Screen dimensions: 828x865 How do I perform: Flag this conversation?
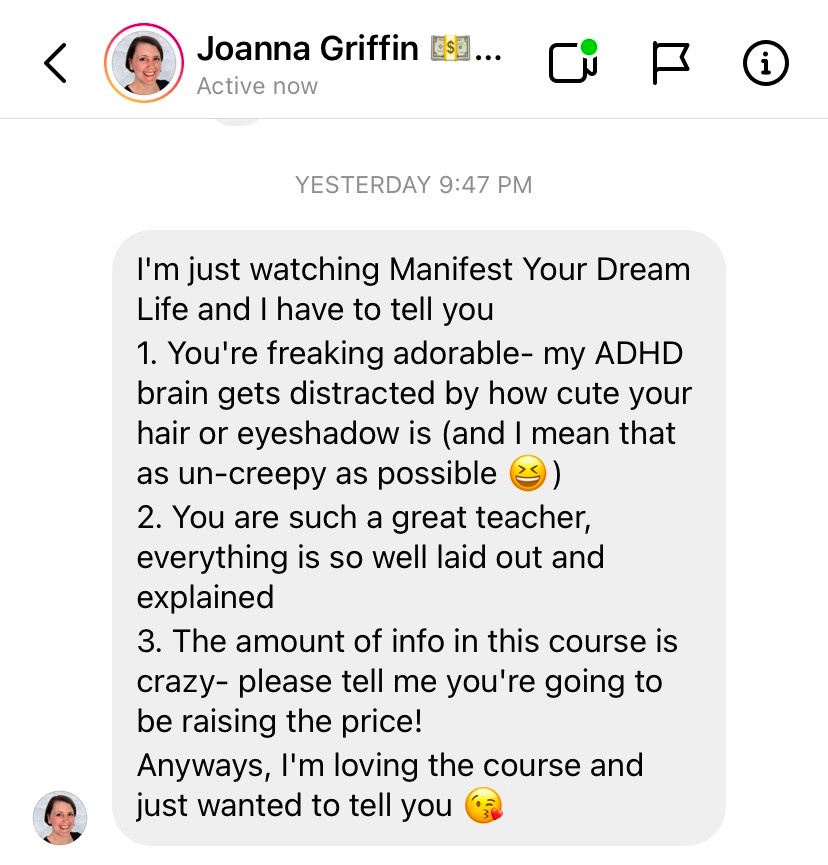(x=669, y=64)
